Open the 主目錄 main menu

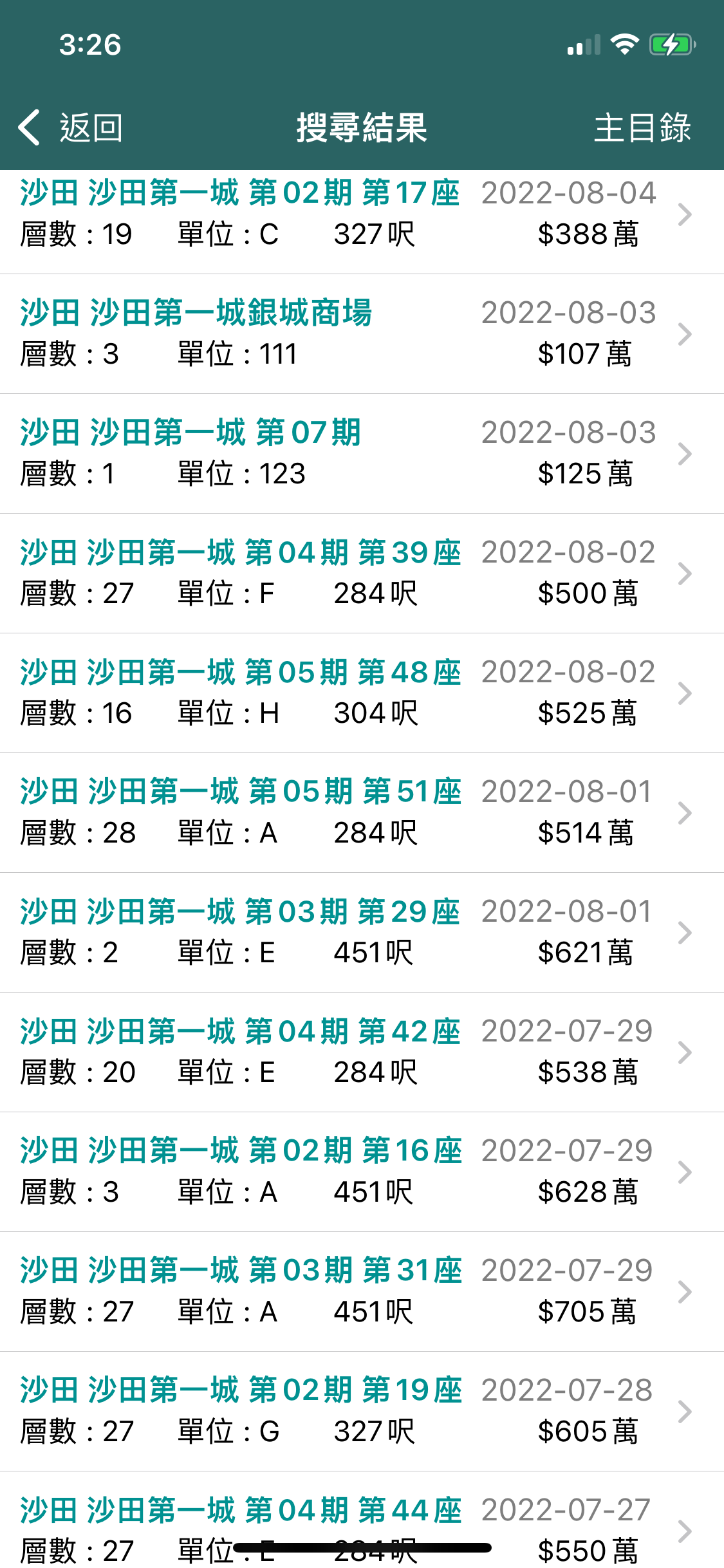pyautogui.click(x=642, y=127)
